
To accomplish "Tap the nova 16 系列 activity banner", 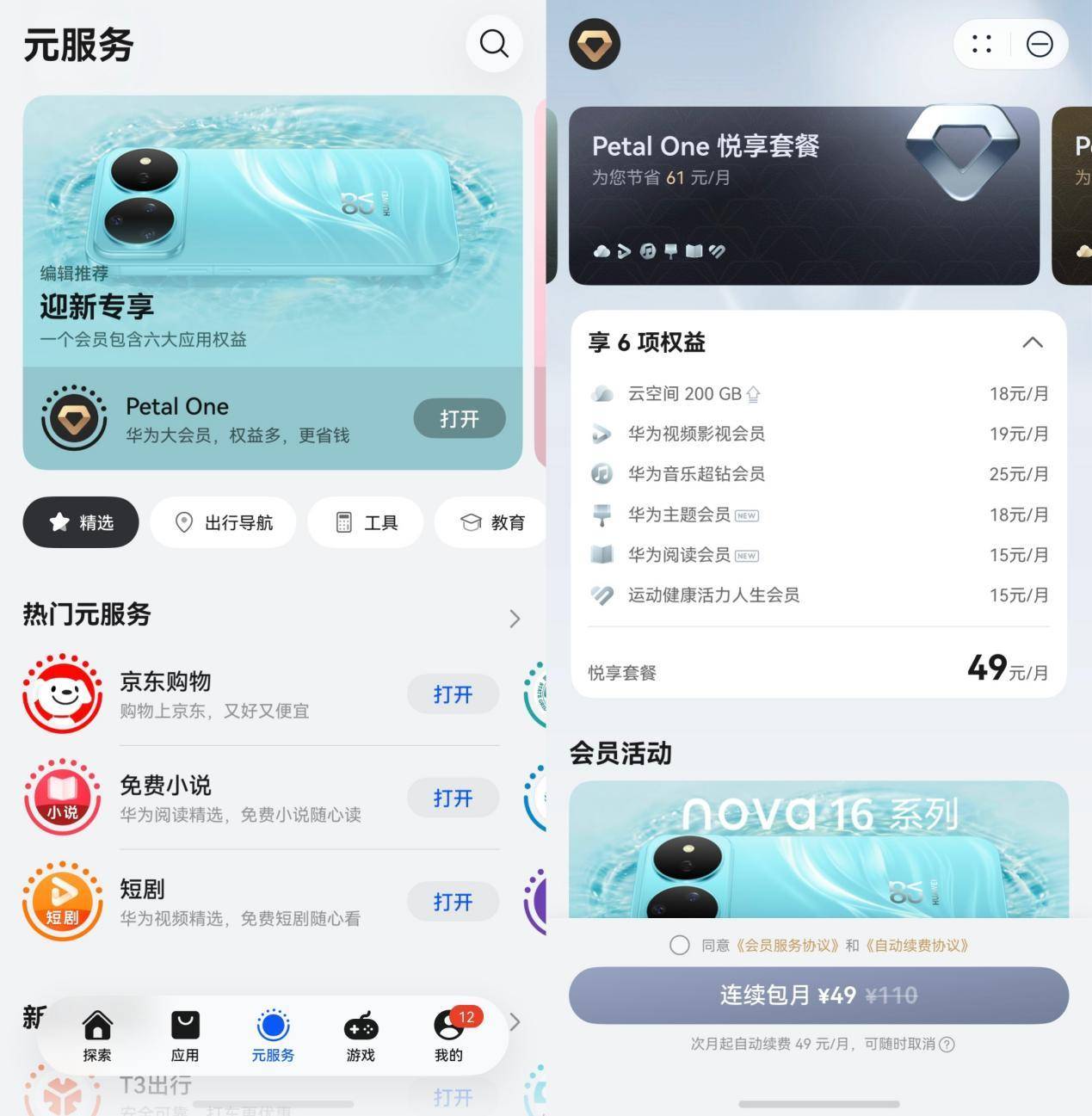I will pos(818,849).
